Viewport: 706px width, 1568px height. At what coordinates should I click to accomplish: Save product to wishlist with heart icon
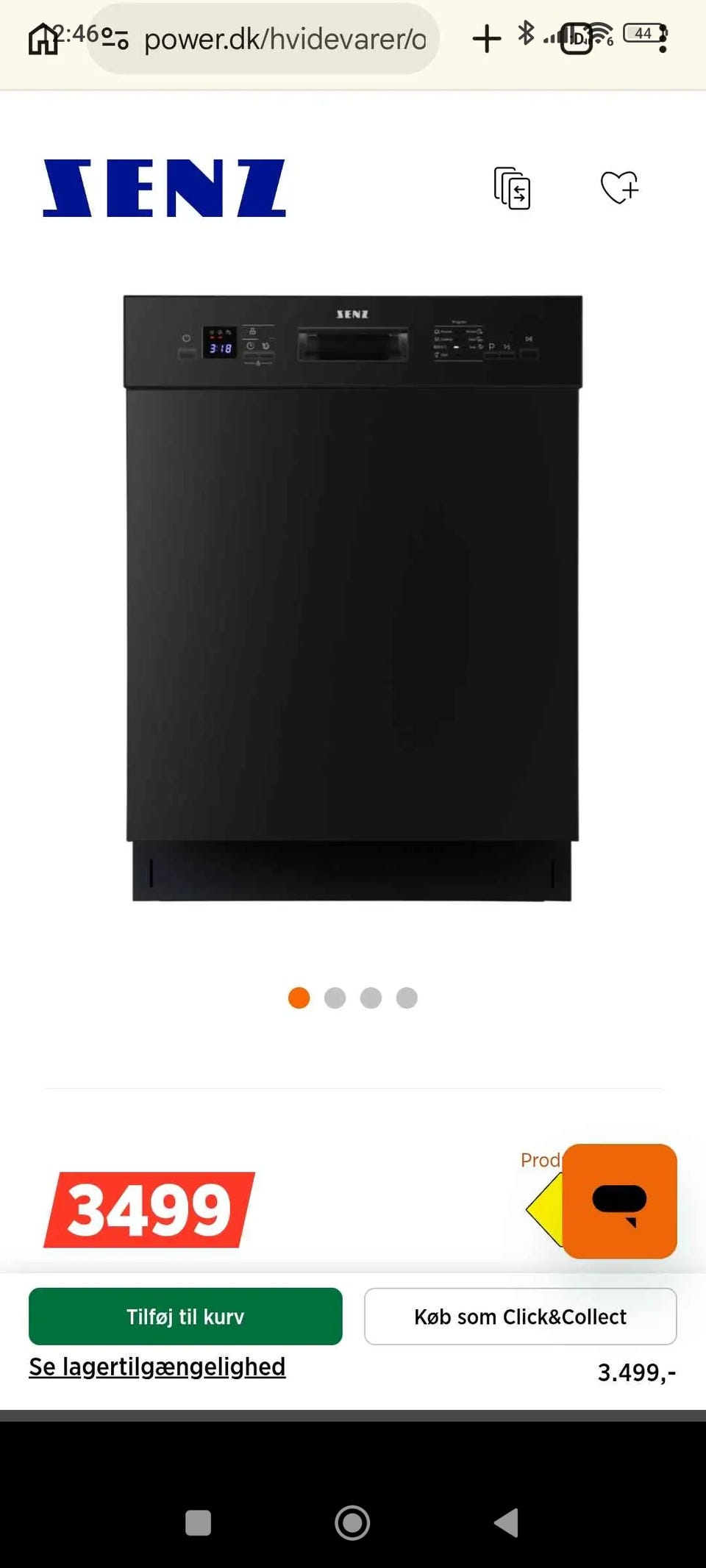[619, 187]
